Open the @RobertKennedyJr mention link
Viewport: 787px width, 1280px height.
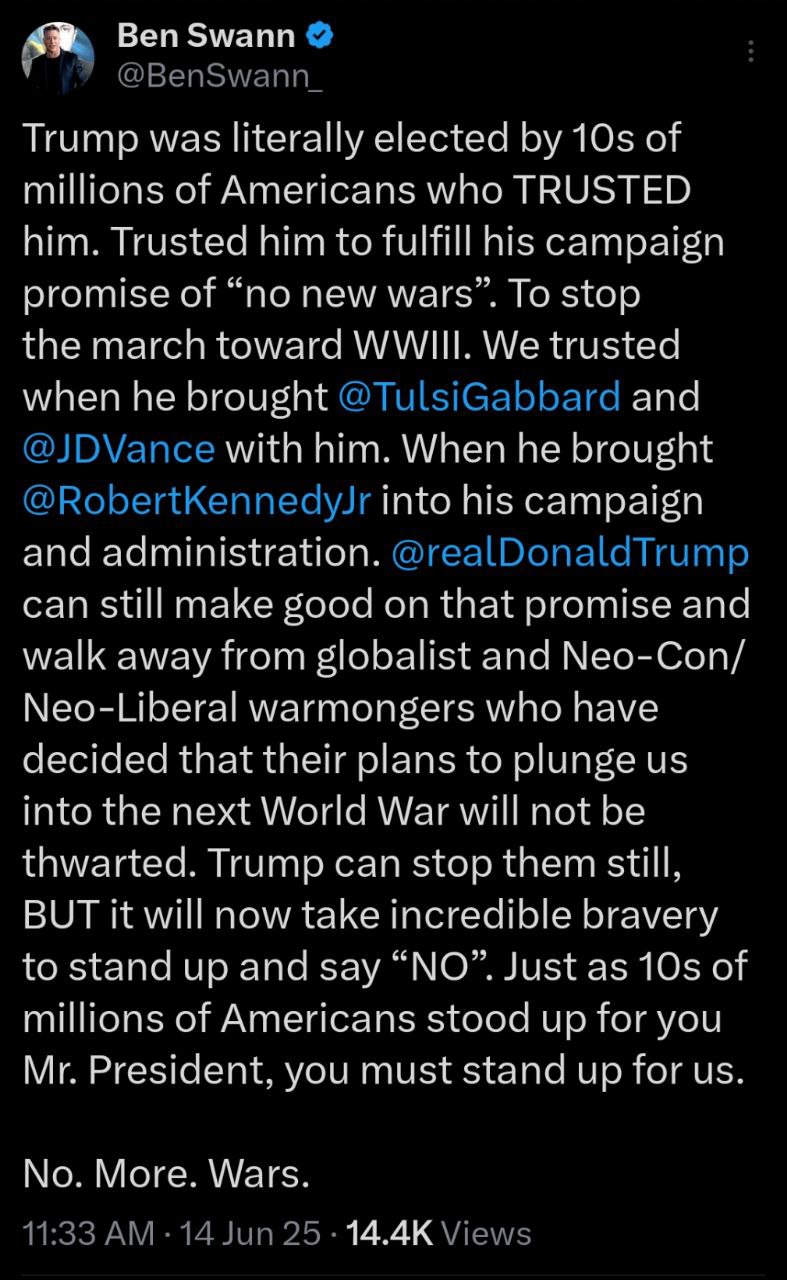(x=197, y=501)
